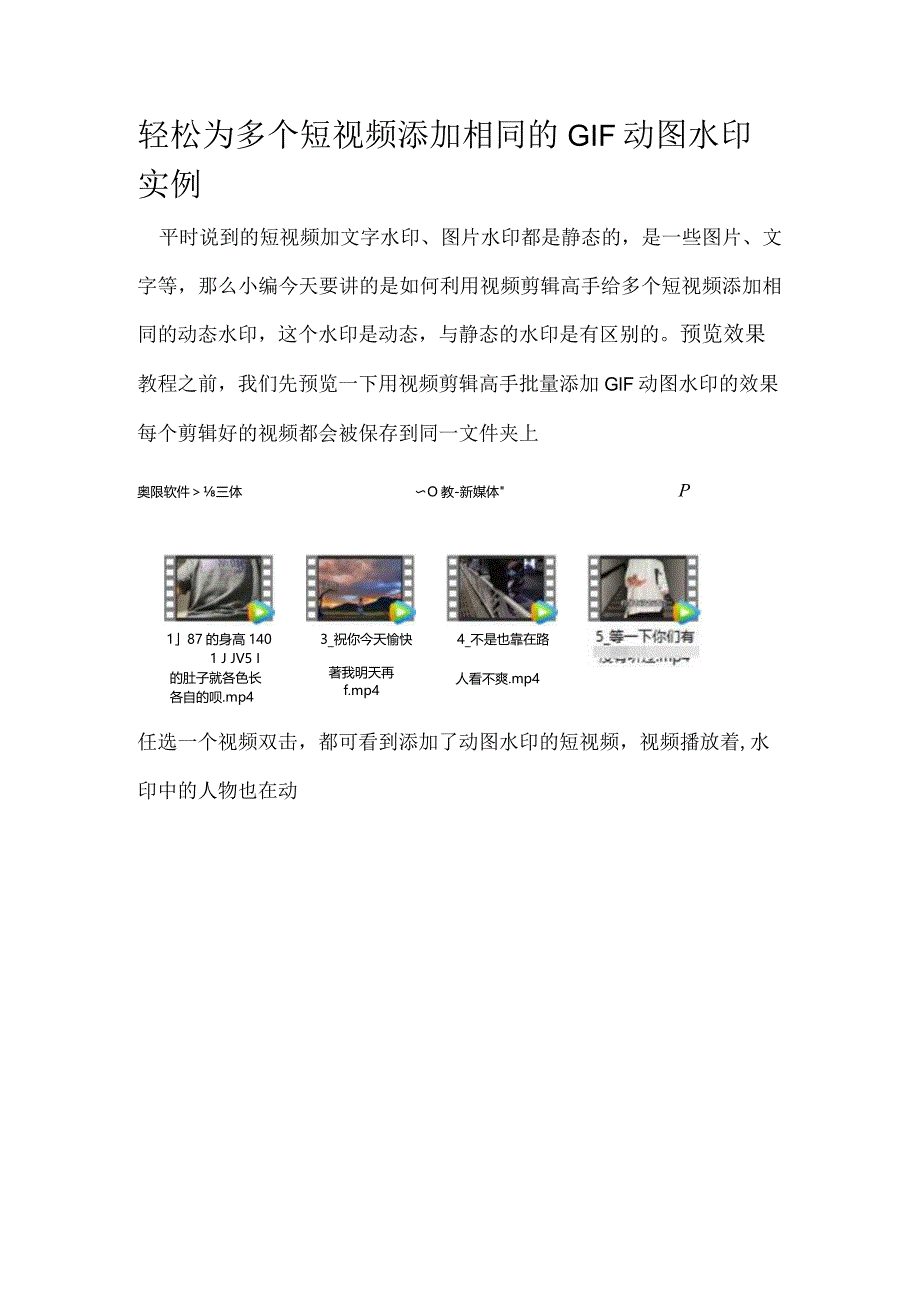The image size is (920, 1301).
Task: Expand the chevron after "奥限软件"
Action: tap(197, 490)
